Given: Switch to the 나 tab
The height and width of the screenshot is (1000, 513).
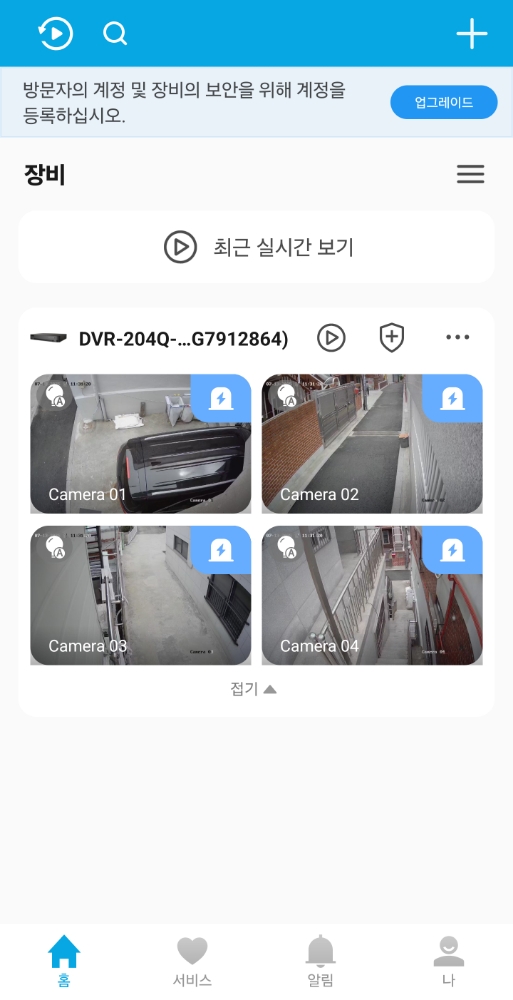Looking at the screenshot, I should pos(449,962).
